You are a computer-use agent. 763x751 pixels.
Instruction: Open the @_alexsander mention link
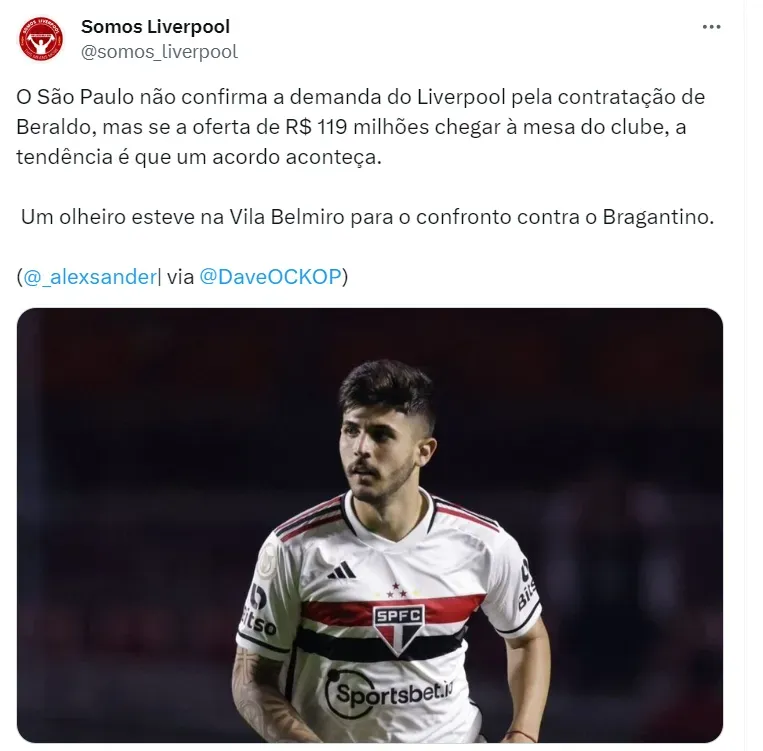[90, 277]
